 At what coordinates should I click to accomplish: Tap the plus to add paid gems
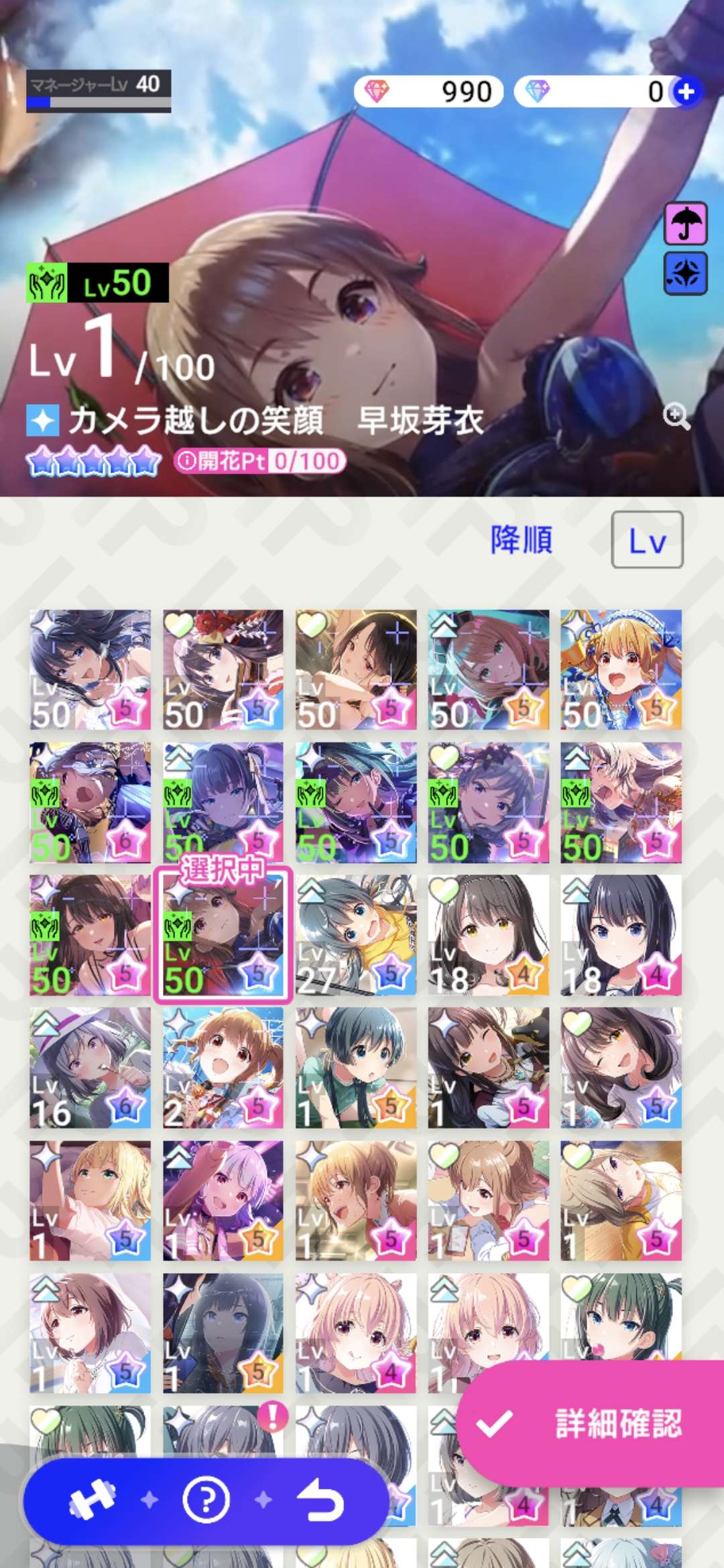(686, 92)
